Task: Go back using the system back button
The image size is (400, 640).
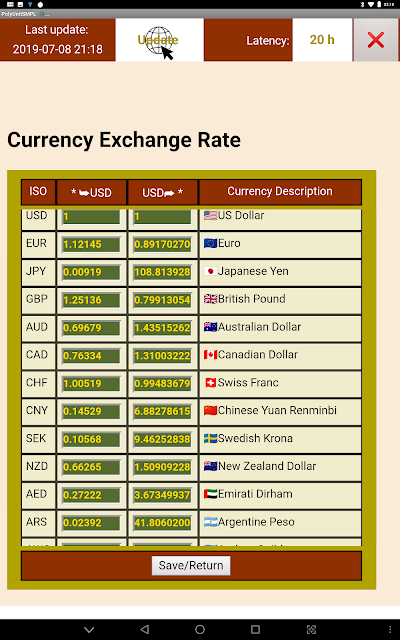Action: pyautogui.click(x=144, y=629)
